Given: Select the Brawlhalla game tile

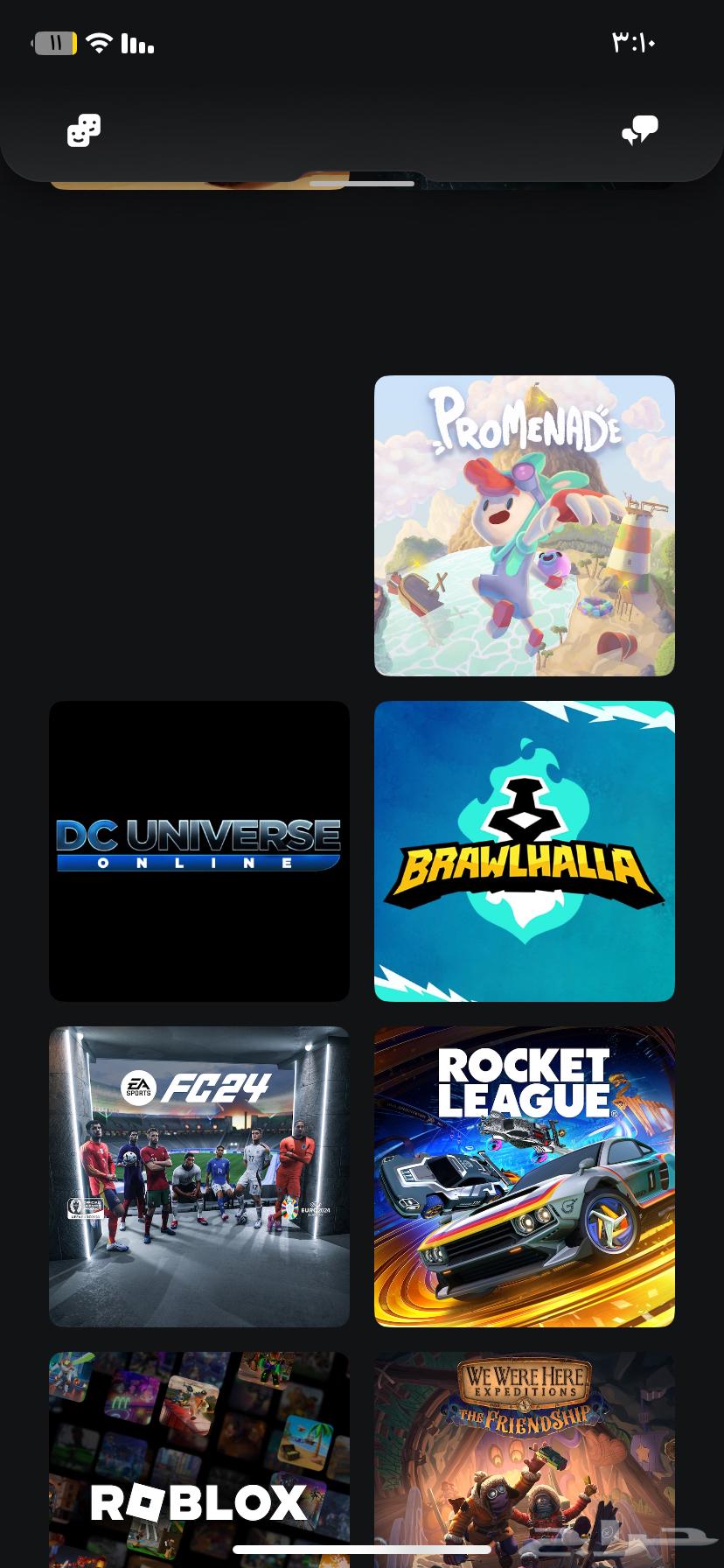Looking at the screenshot, I should (524, 850).
